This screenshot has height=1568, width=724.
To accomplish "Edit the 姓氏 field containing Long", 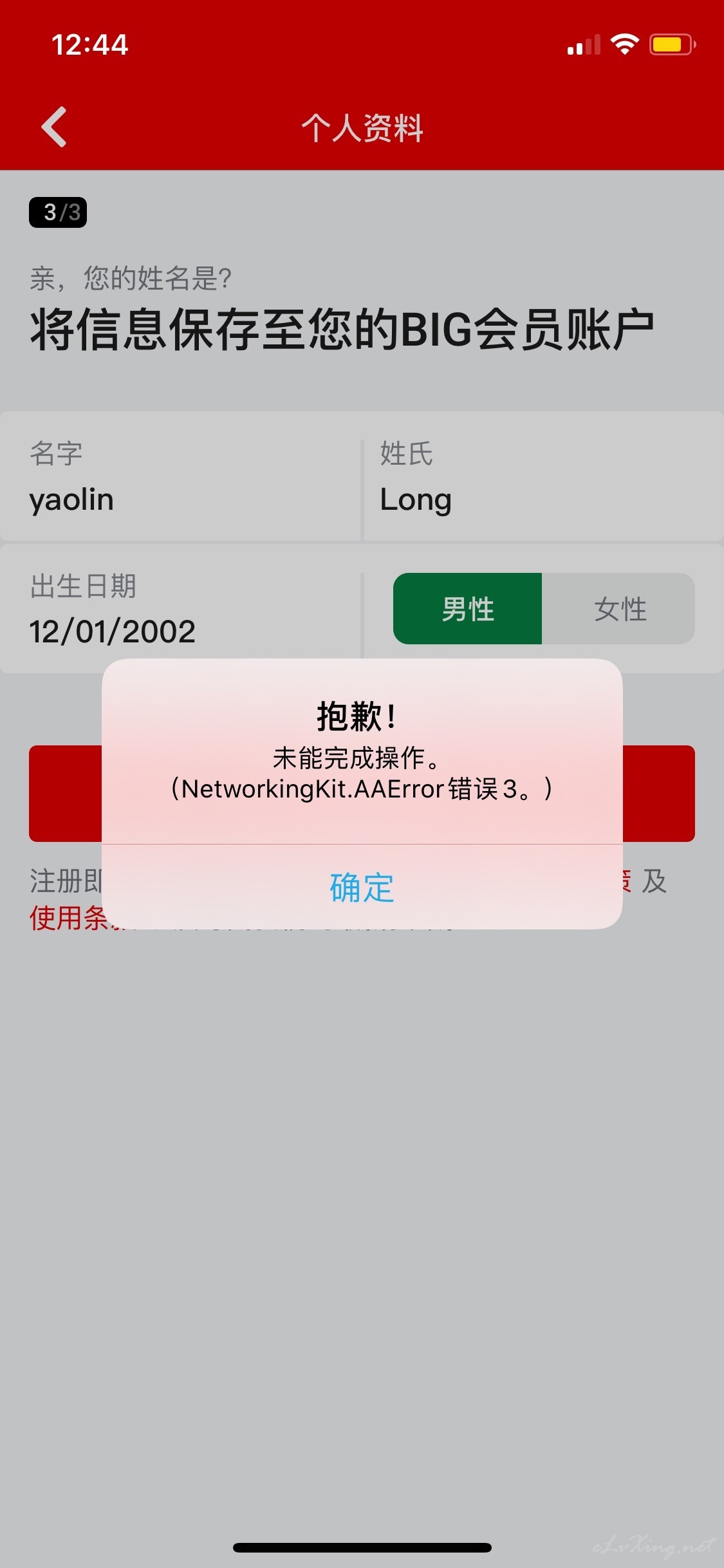I will [544, 477].
